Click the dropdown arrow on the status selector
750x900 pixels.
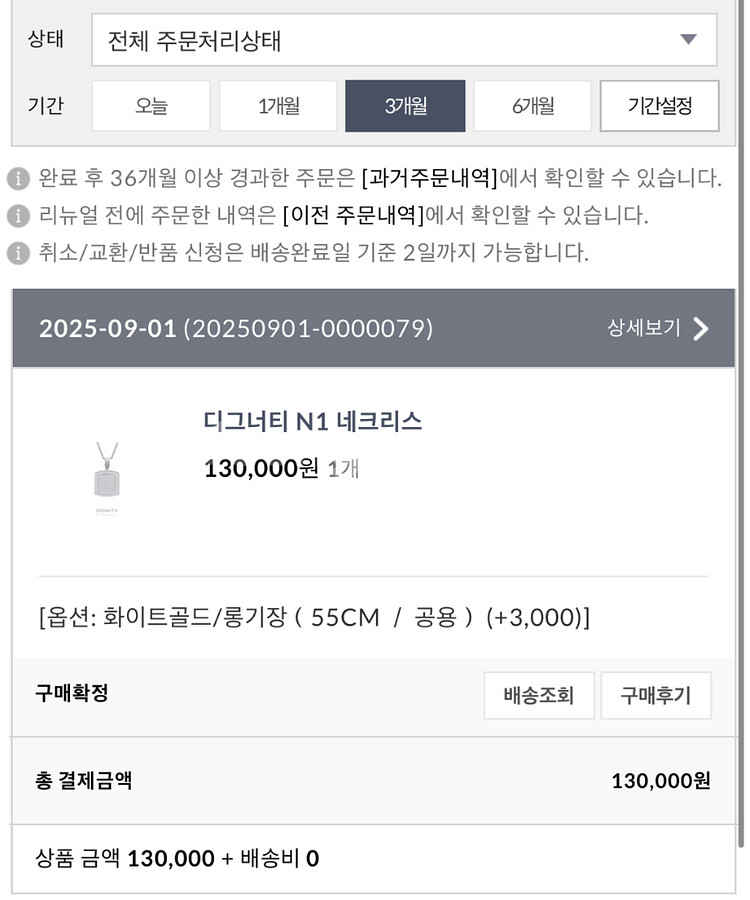click(x=689, y=39)
